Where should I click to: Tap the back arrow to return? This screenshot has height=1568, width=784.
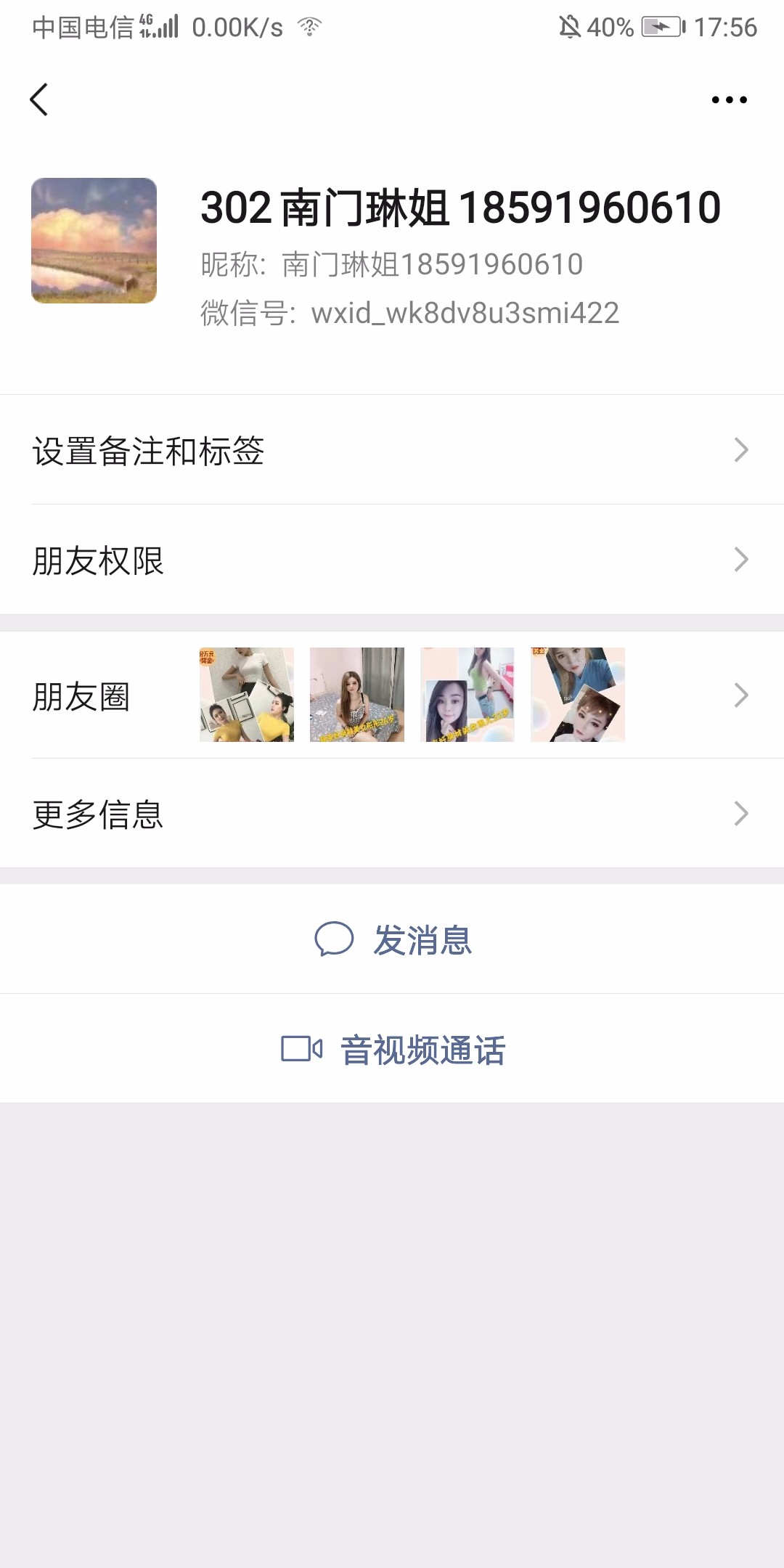(40, 100)
